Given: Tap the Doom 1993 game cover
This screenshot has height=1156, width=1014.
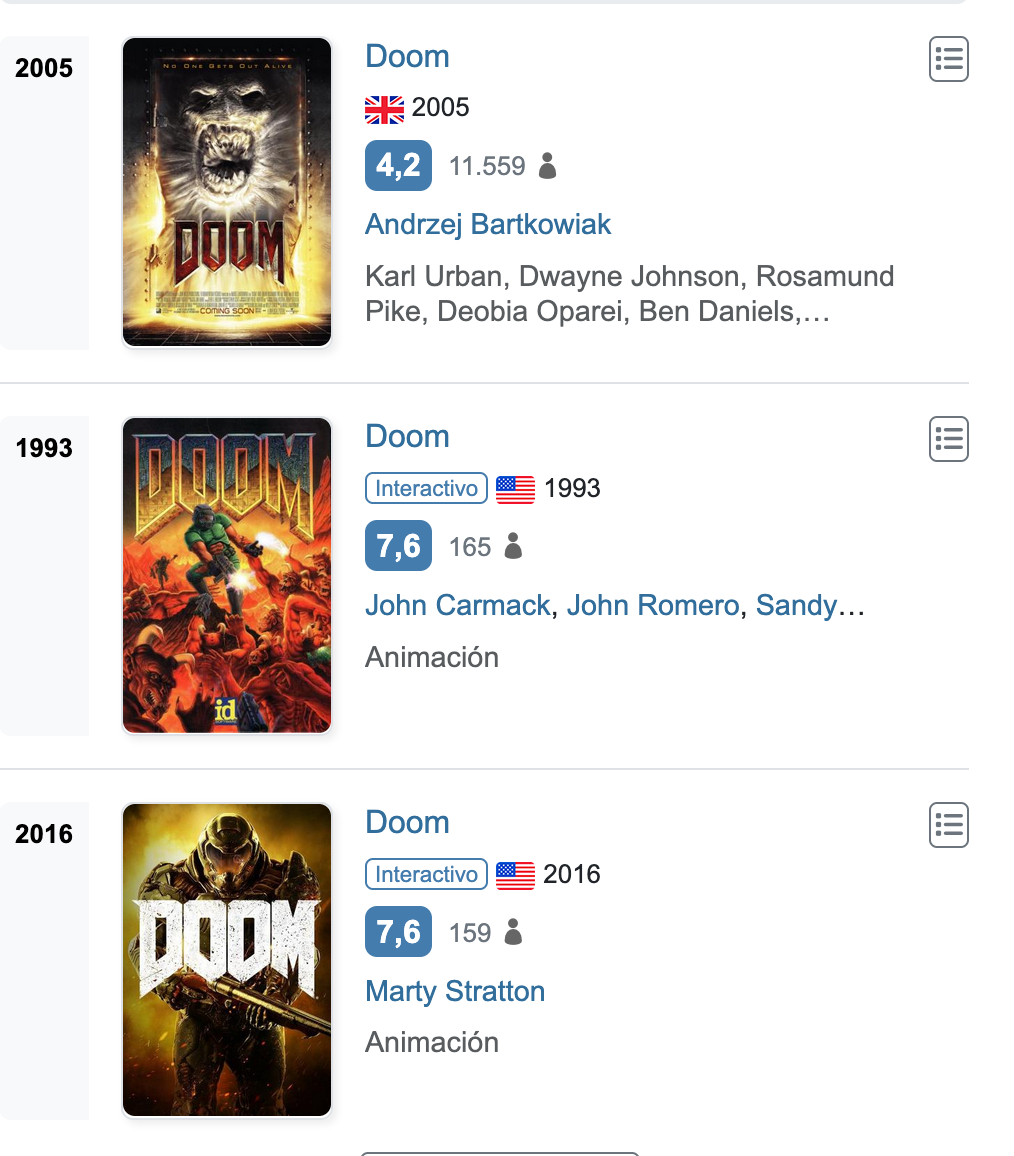Looking at the screenshot, I should click(227, 575).
